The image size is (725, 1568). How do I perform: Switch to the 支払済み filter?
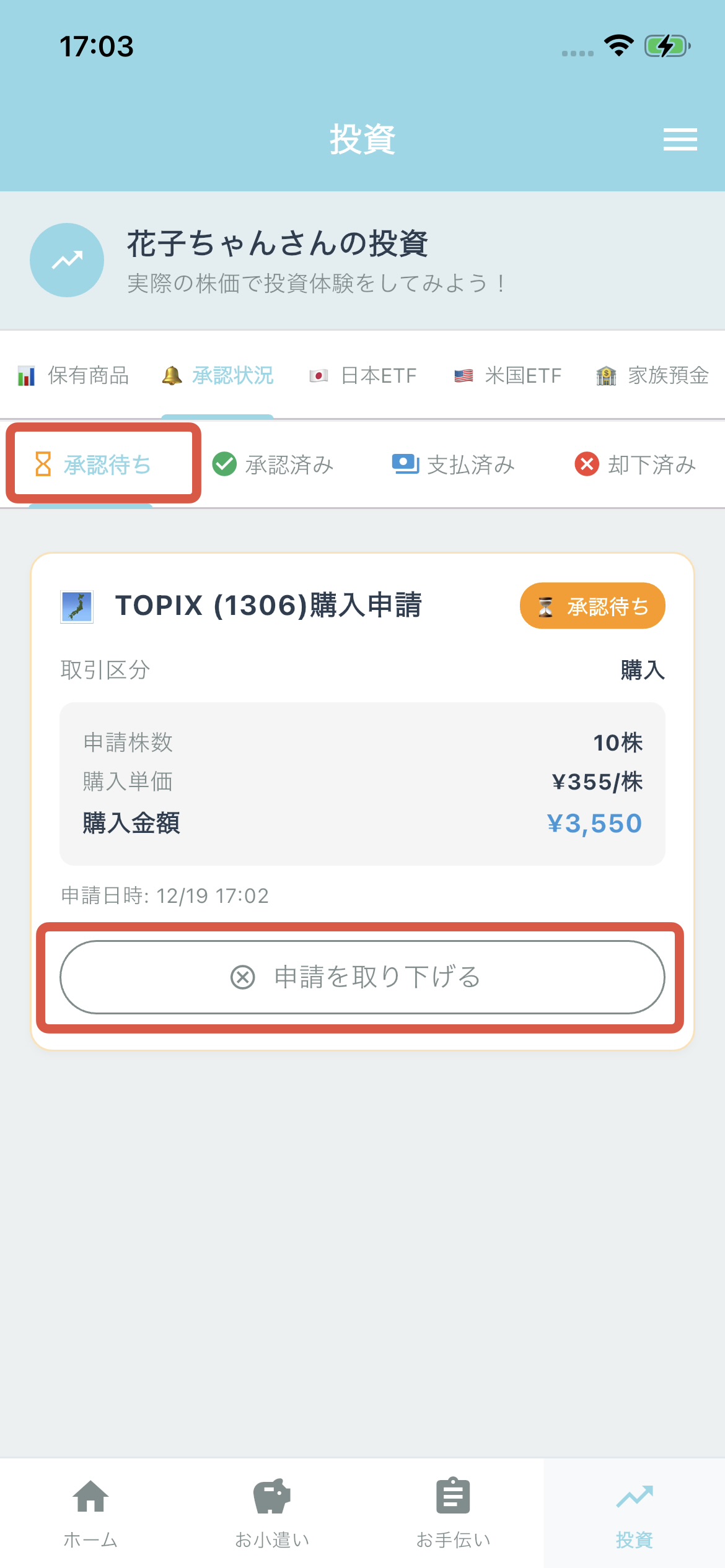[x=454, y=464]
